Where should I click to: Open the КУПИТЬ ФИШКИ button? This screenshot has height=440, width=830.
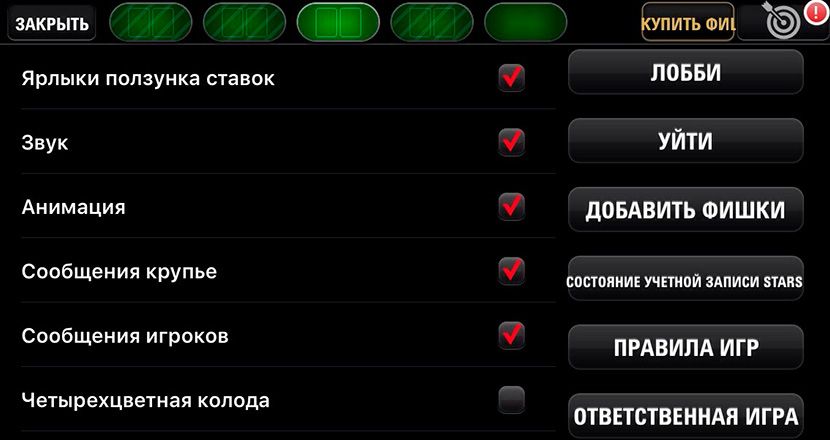(x=688, y=22)
